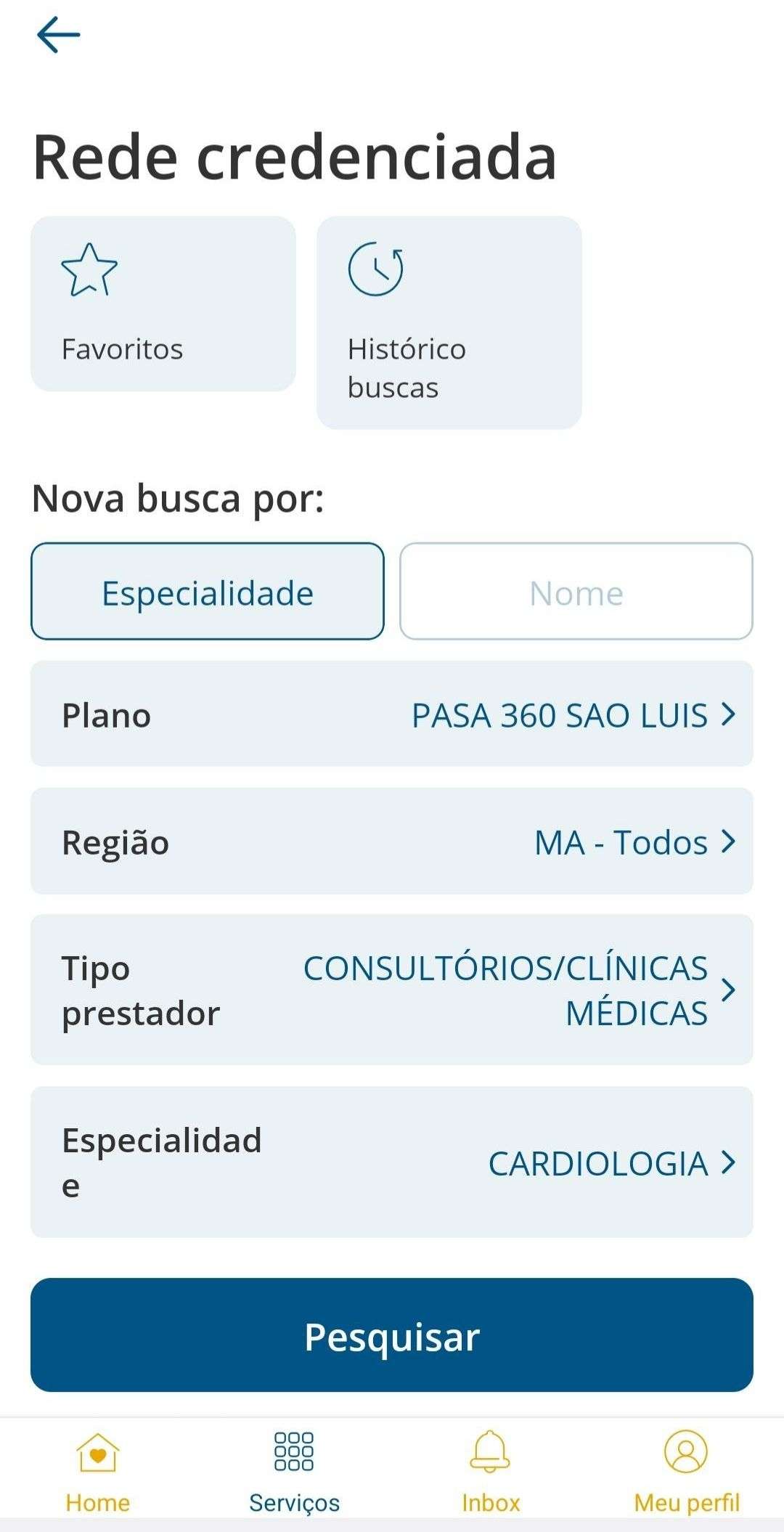The height and width of the screenshot is (1532, 784).
Task: Open the Inbox tab
Action: point(491,1472)
